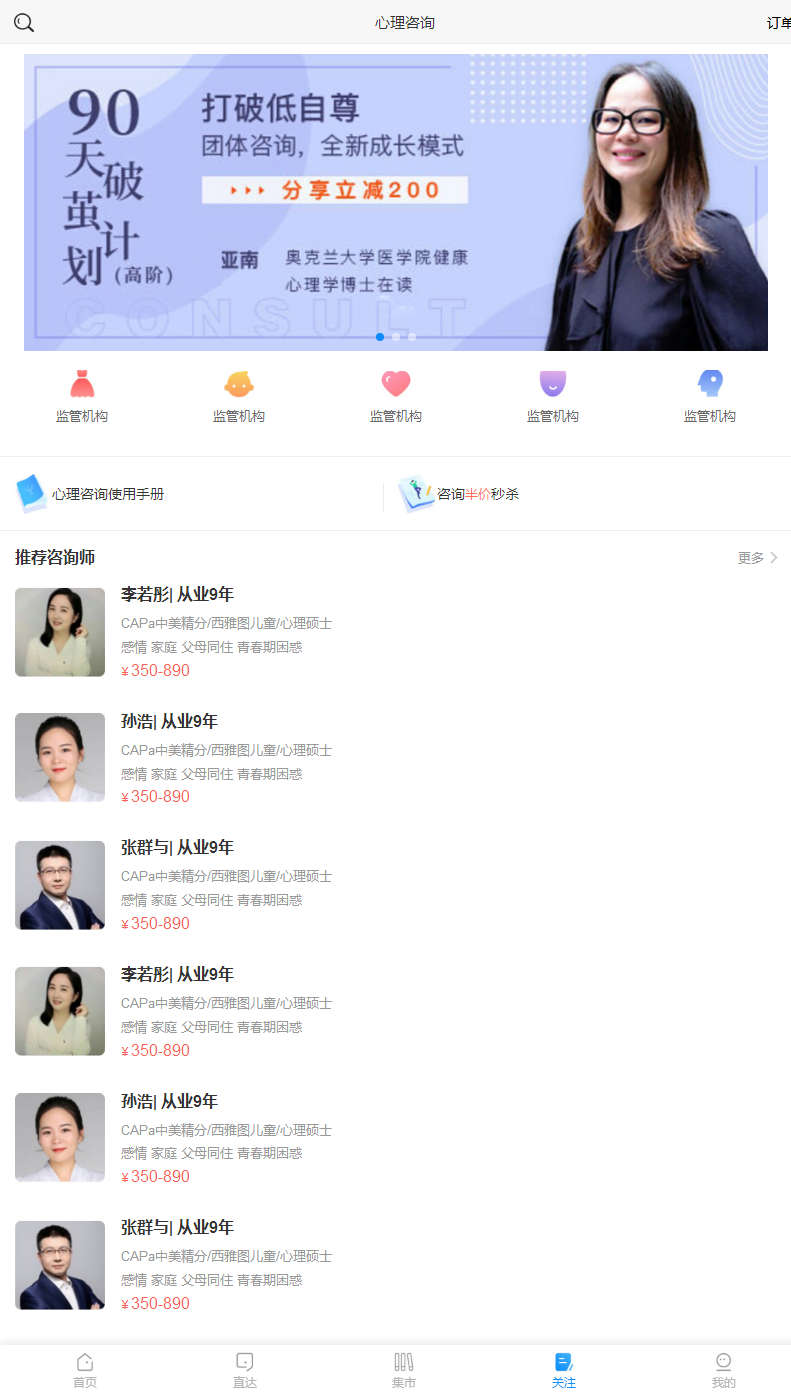Open 订单 in the top bar

[x=778, y=23]
